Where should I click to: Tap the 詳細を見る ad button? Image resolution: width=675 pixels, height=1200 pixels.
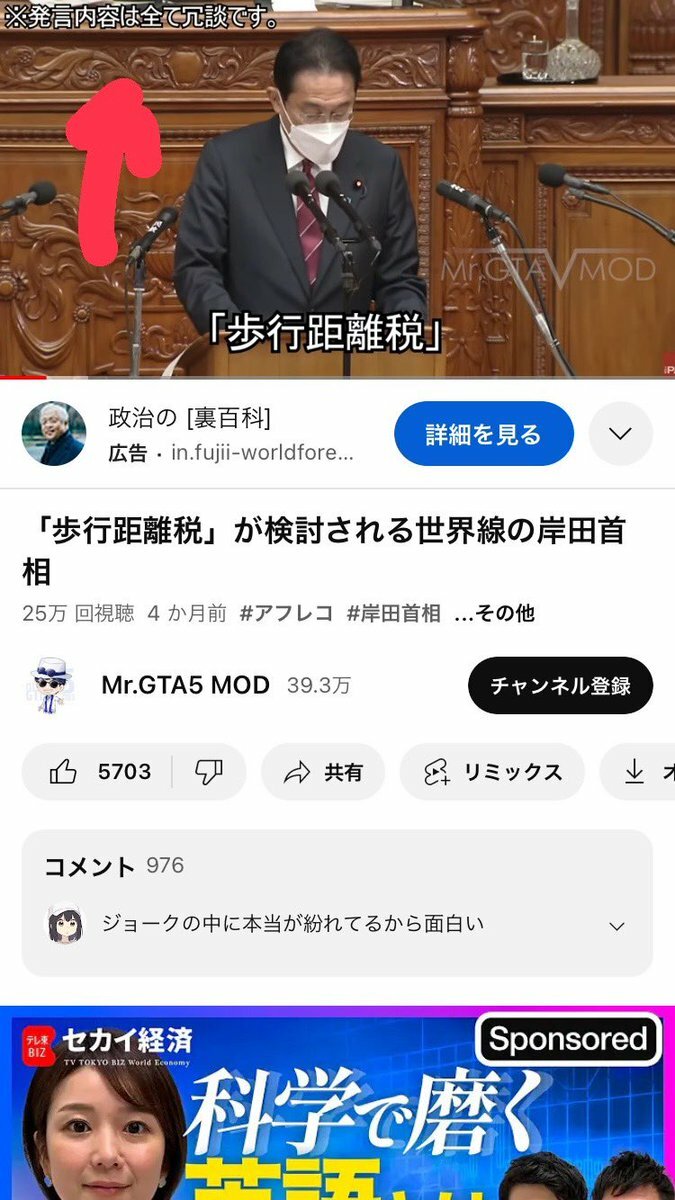[x=483, y=434]
